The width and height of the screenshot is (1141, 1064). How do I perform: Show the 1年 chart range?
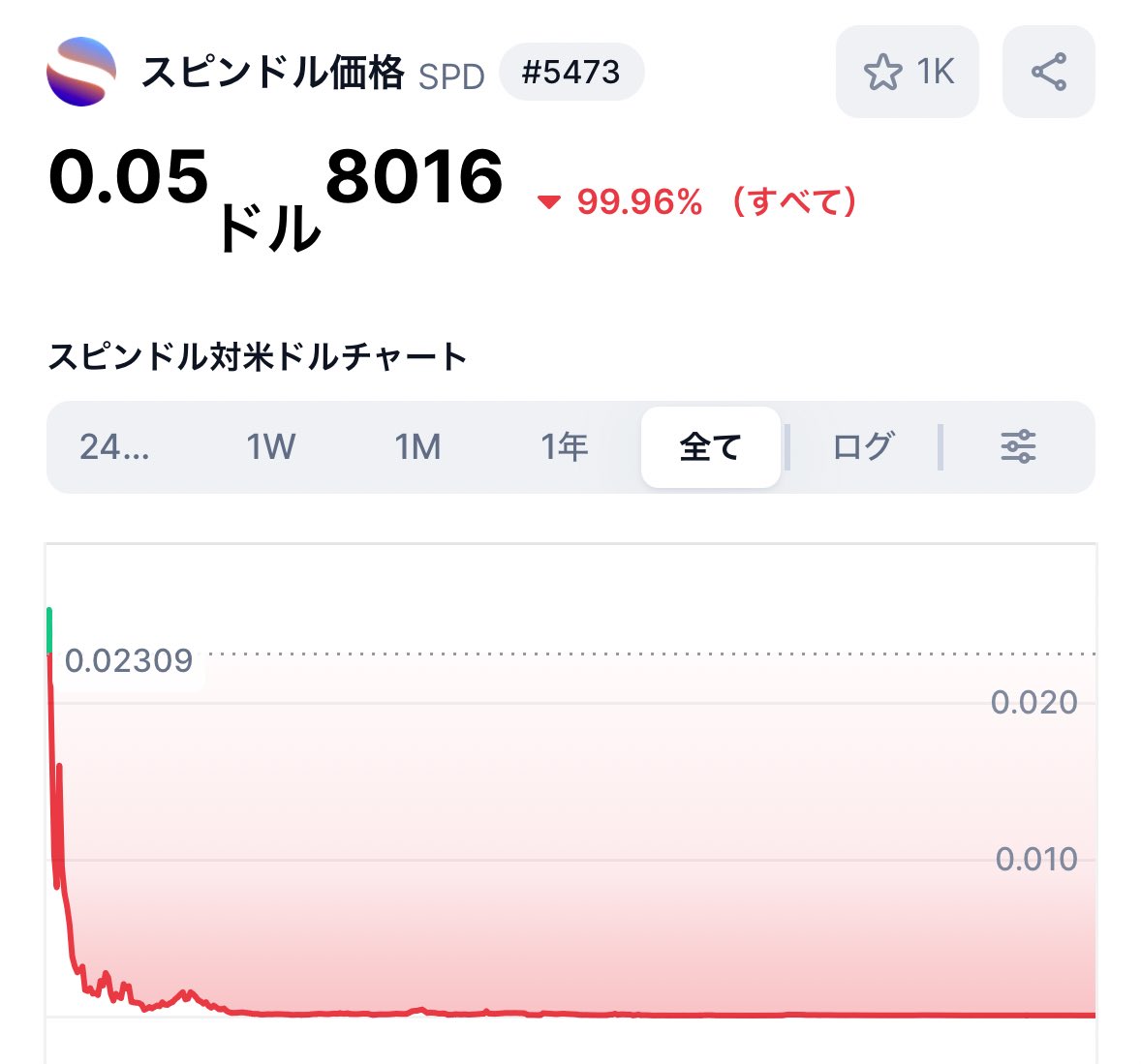[x=564, y=447]
